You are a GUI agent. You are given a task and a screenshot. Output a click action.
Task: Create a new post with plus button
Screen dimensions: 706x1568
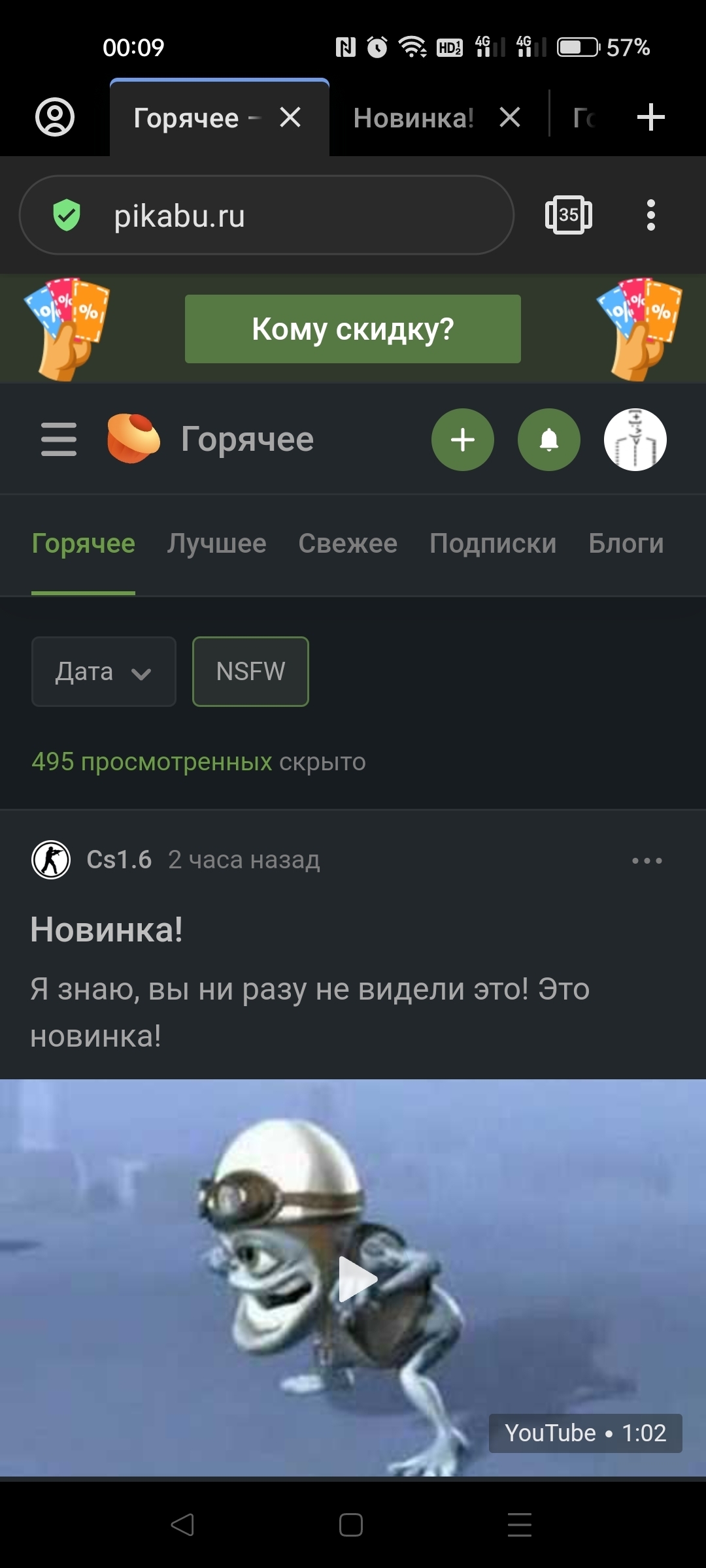pos(463,440)
